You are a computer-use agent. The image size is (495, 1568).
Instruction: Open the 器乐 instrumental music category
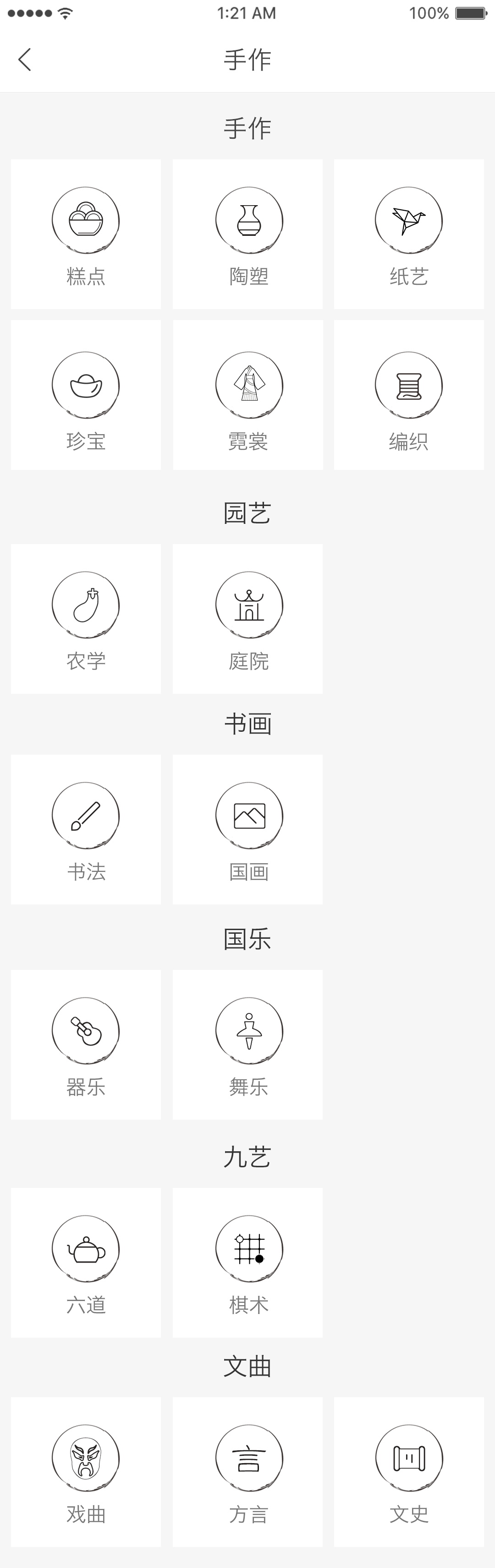point(86,1045)
